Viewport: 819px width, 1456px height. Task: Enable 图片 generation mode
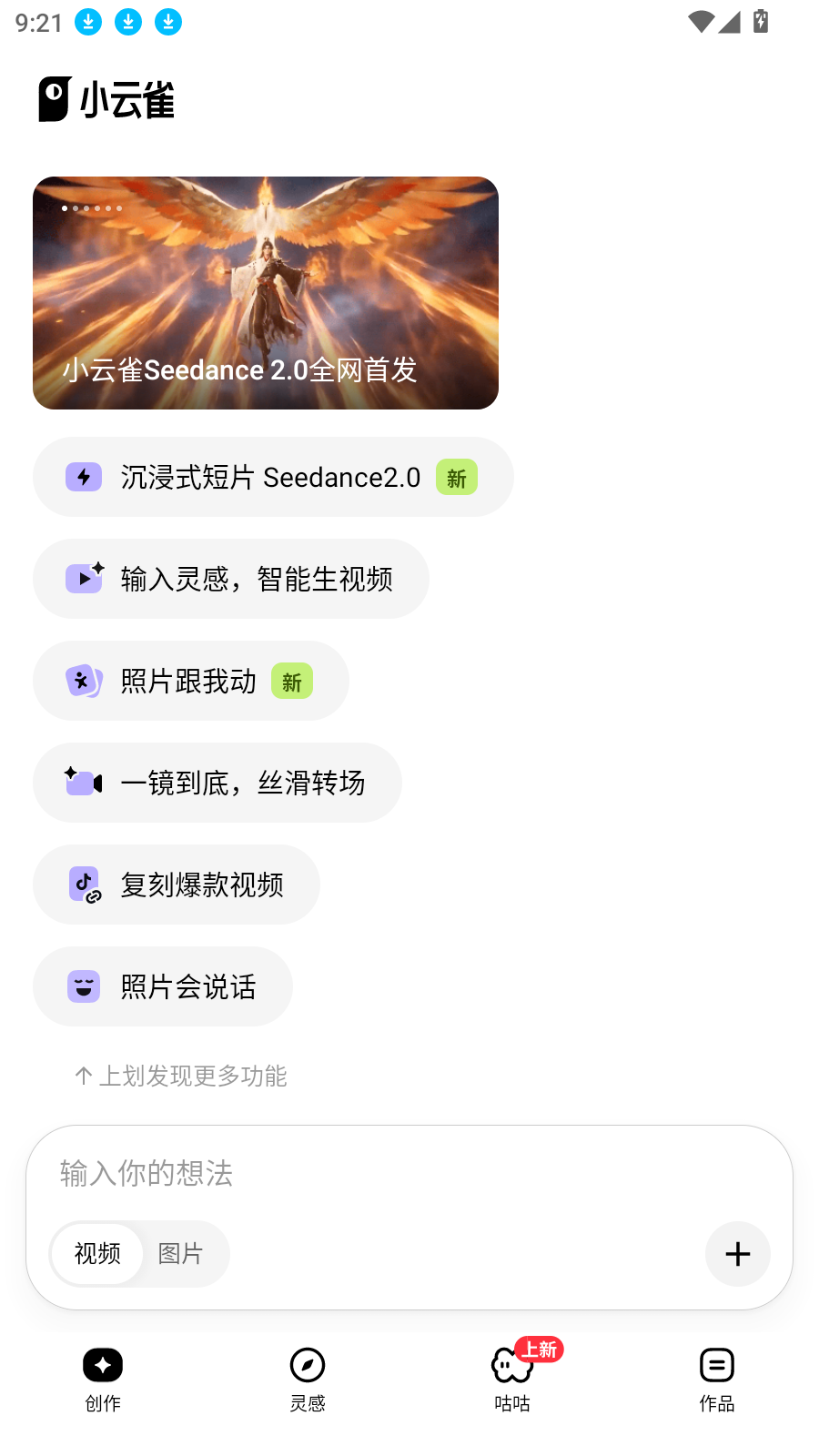[x=182, y=1254]
